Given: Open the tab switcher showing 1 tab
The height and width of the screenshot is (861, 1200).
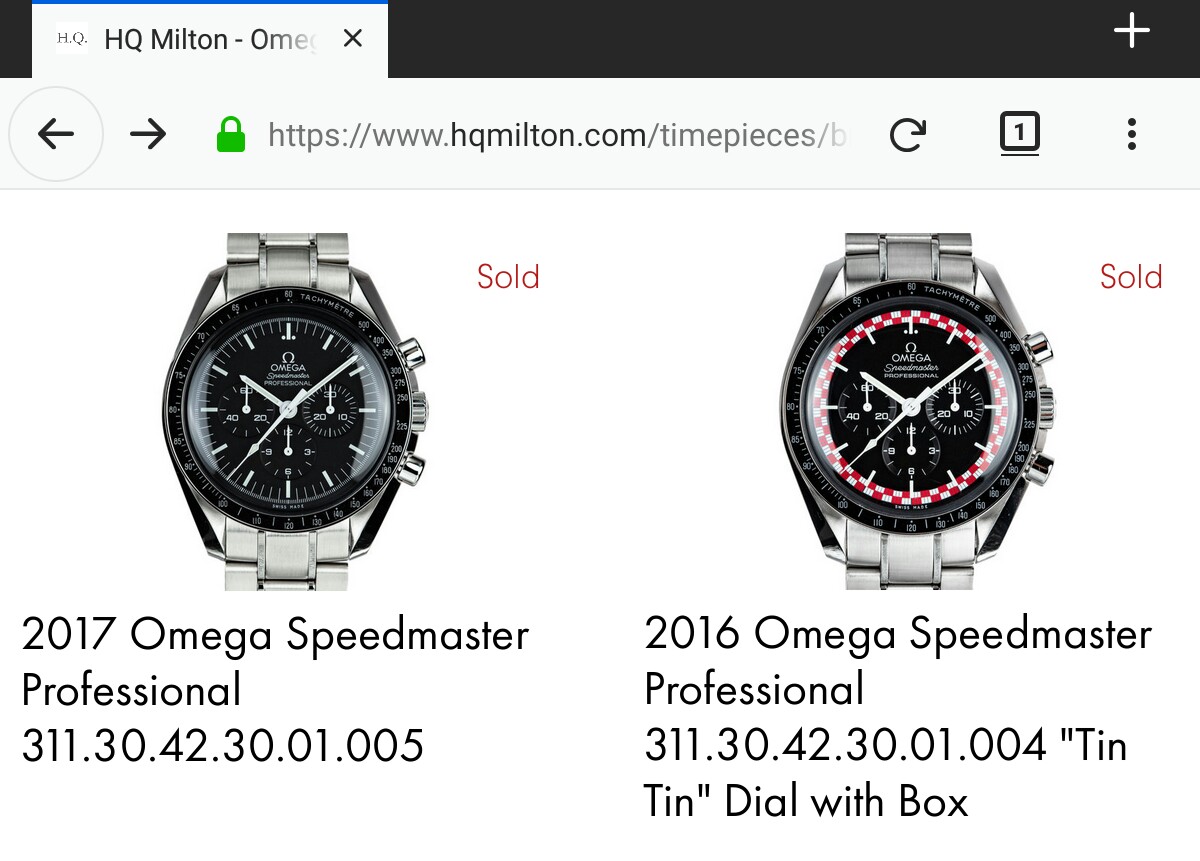Looking at the screenshot, I should coord(1019,133).
